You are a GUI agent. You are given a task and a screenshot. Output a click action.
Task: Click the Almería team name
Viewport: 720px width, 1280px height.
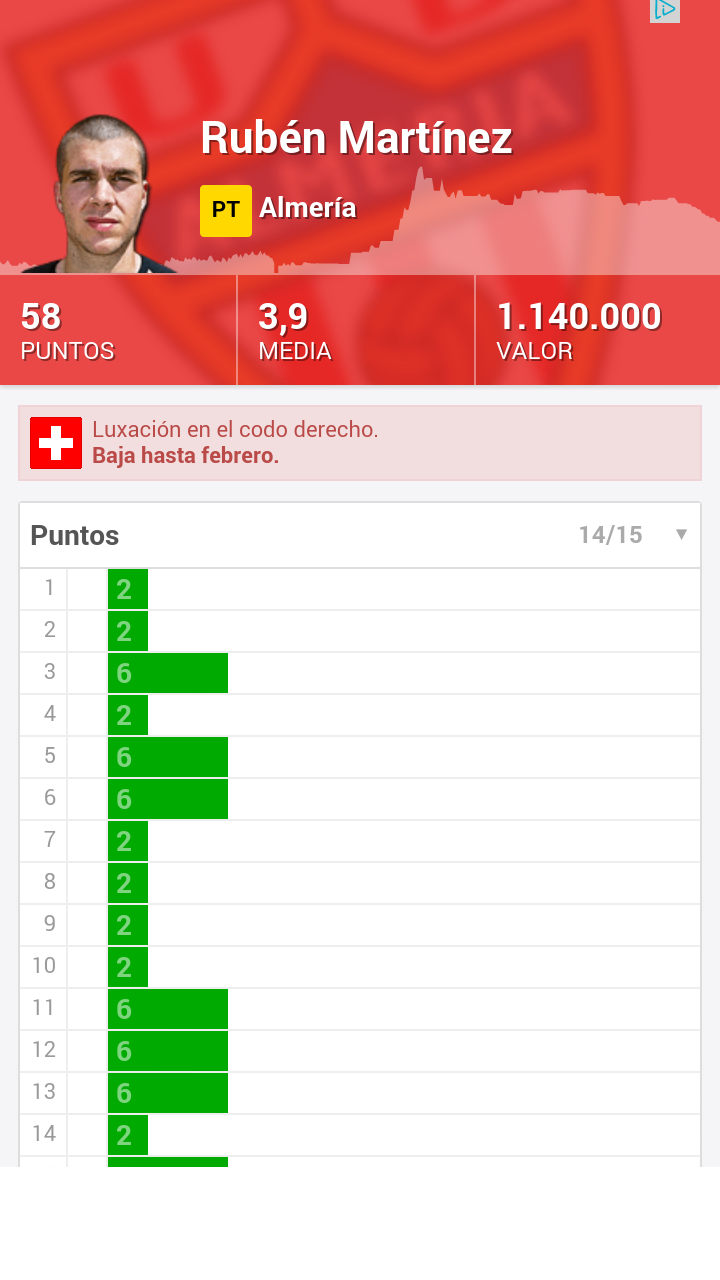pyautogui.click(x=310, y=210)
